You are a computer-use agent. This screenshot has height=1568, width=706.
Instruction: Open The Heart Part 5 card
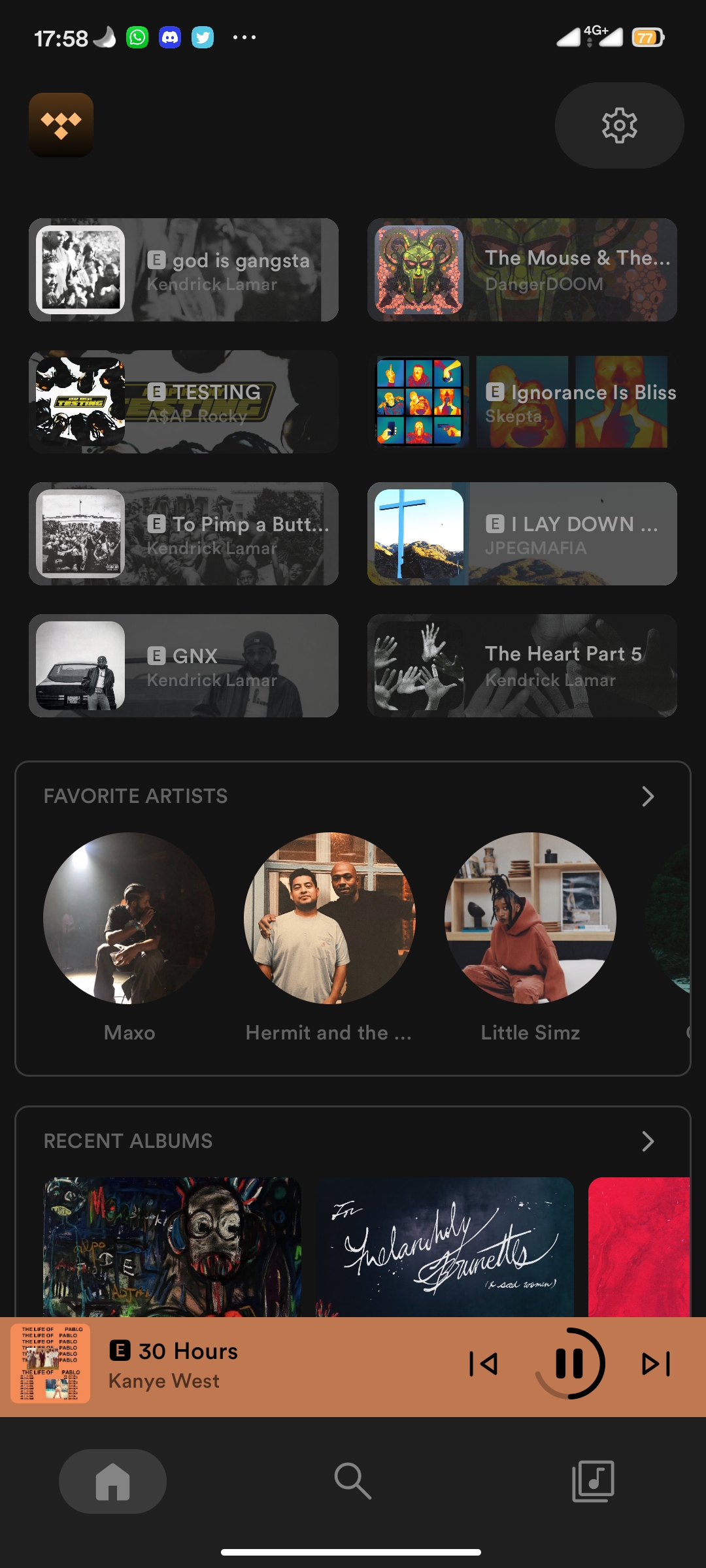[x=522, y=666]
